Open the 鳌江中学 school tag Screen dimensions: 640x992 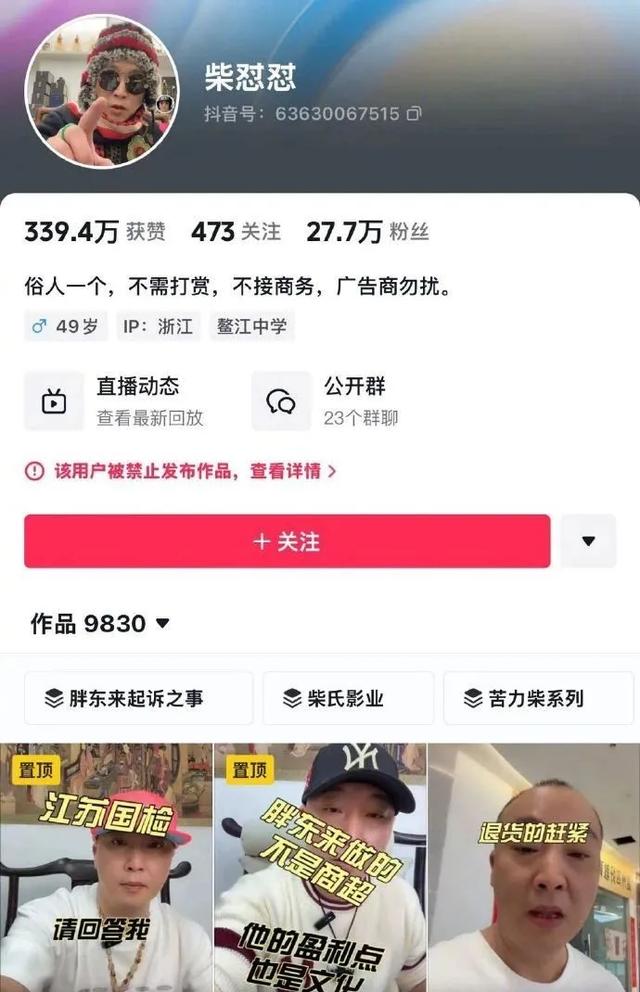[251, 326]
